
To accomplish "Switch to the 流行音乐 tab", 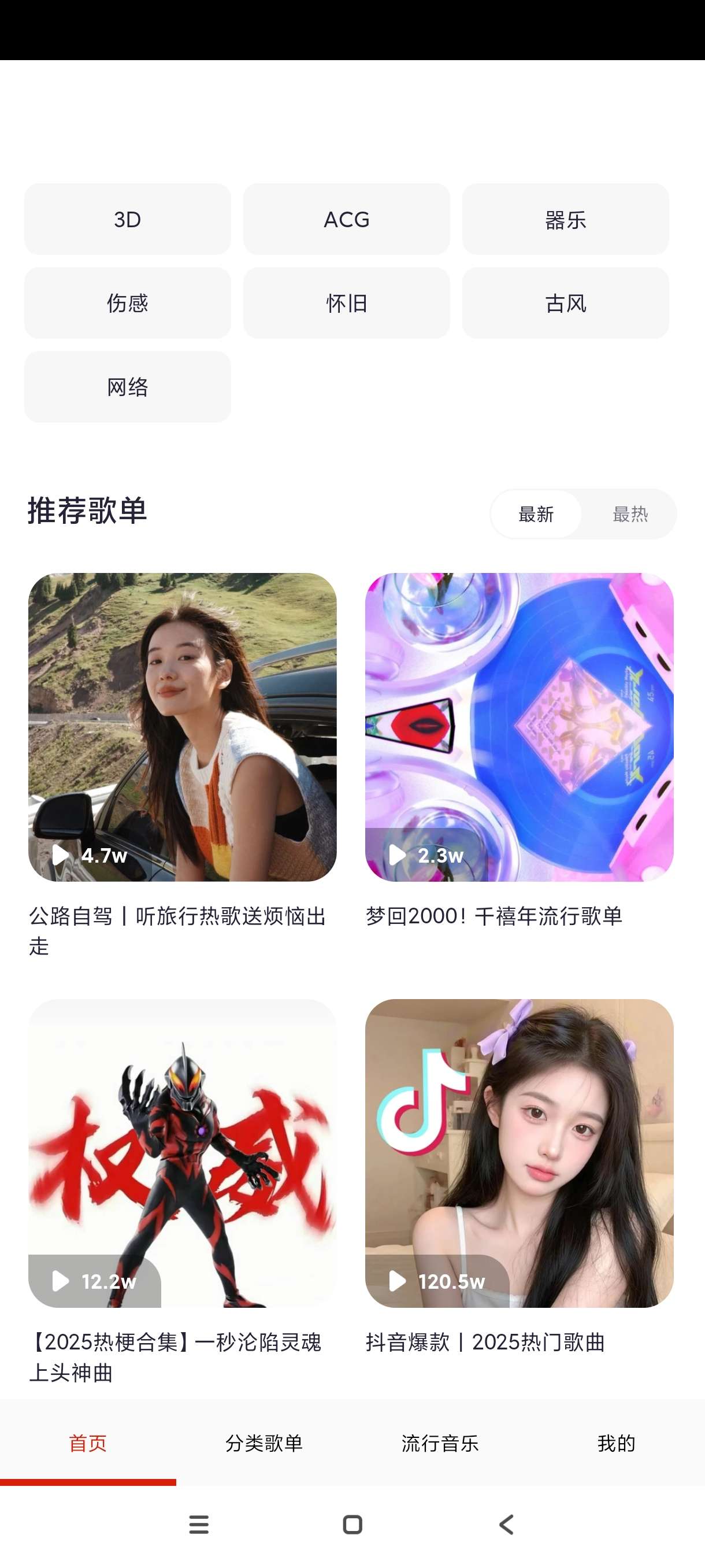I will pos(440,1443).
